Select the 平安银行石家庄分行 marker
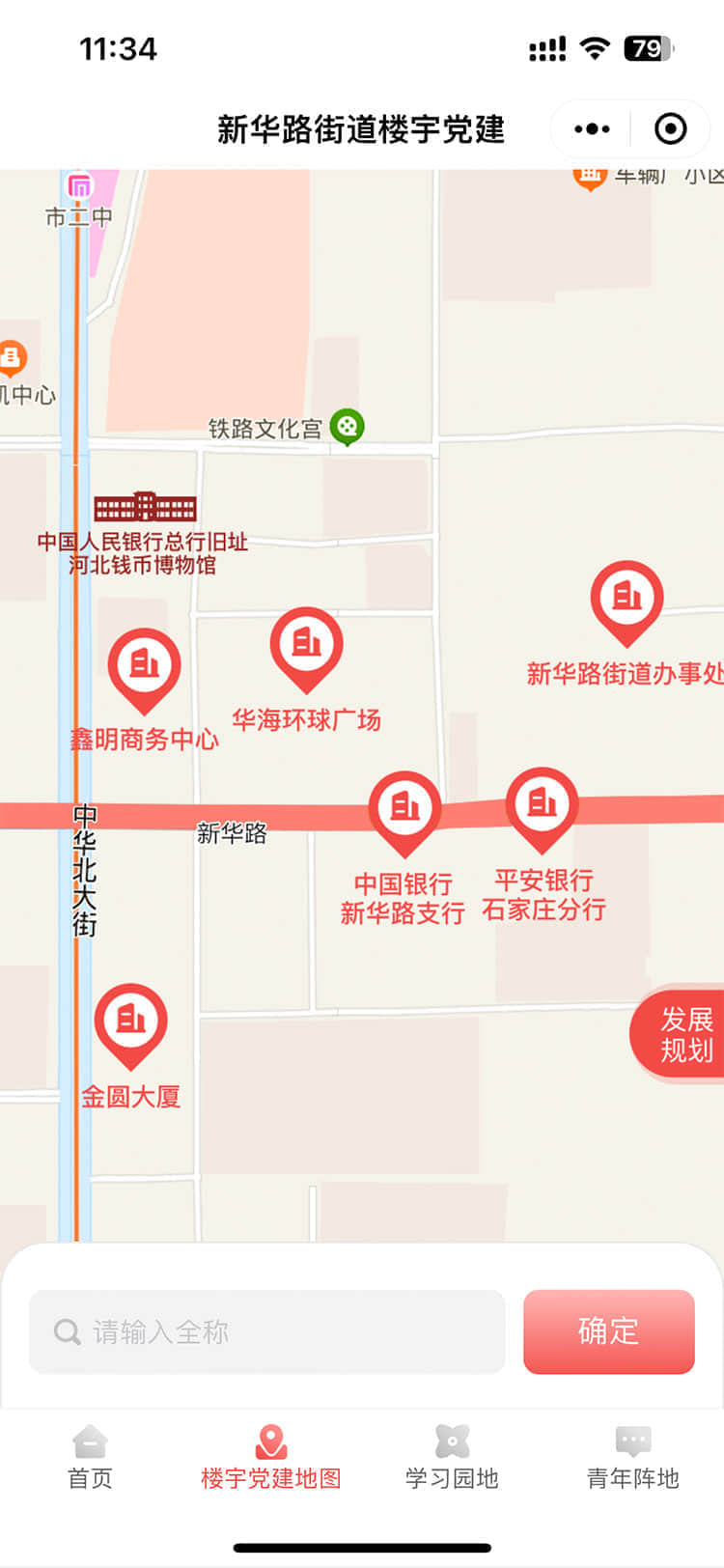The height and width of the screenshot is (1568, 724). (542, 805)
